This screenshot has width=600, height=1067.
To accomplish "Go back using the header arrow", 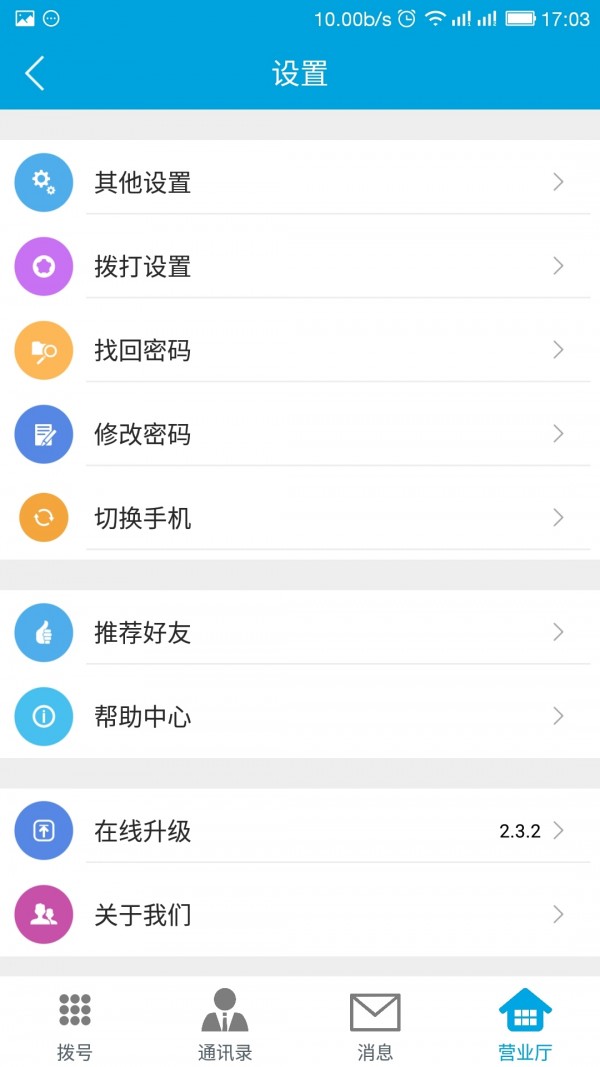I will click(x=35, y=73).
